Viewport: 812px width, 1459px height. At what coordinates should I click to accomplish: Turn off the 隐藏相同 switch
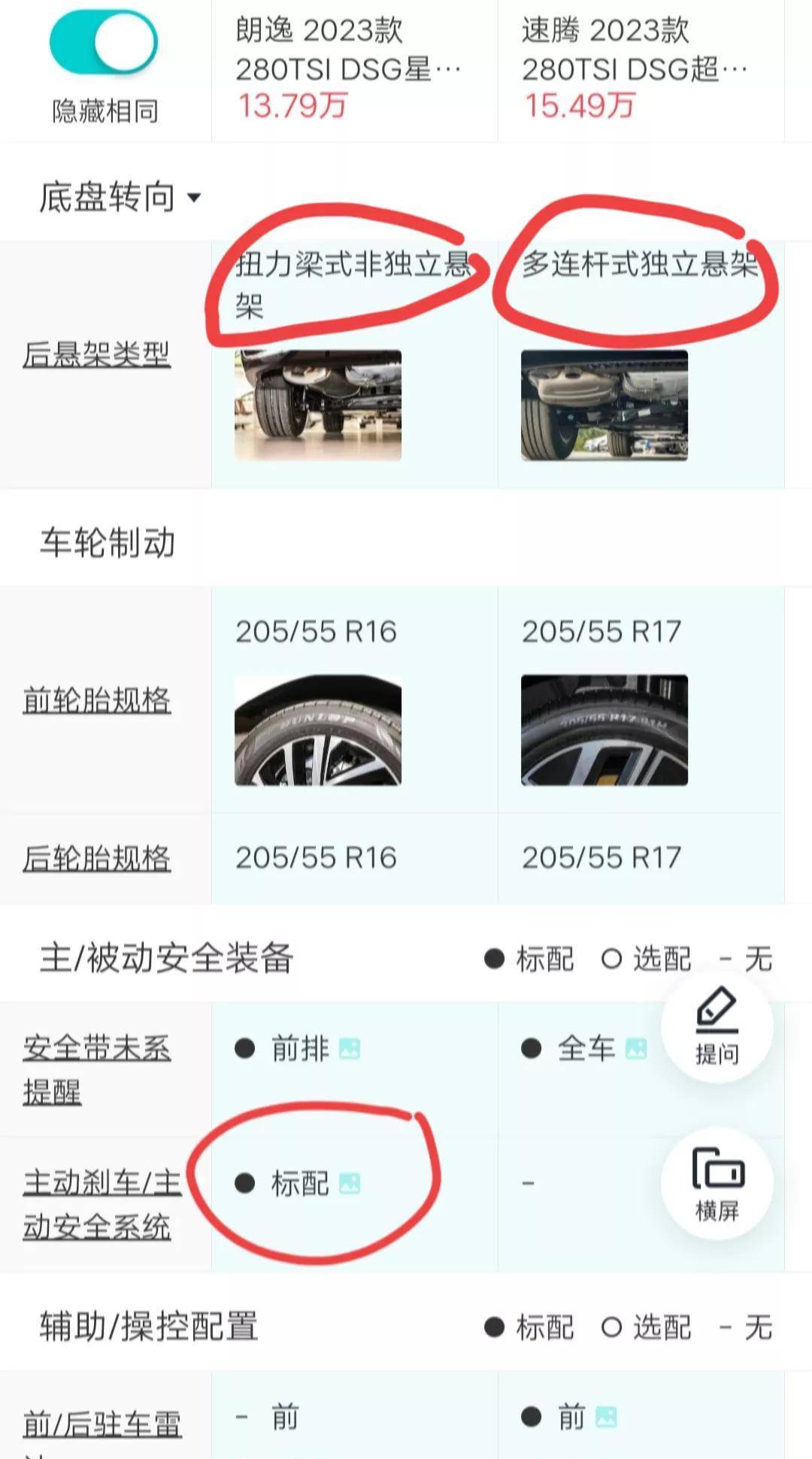[104, 41]
